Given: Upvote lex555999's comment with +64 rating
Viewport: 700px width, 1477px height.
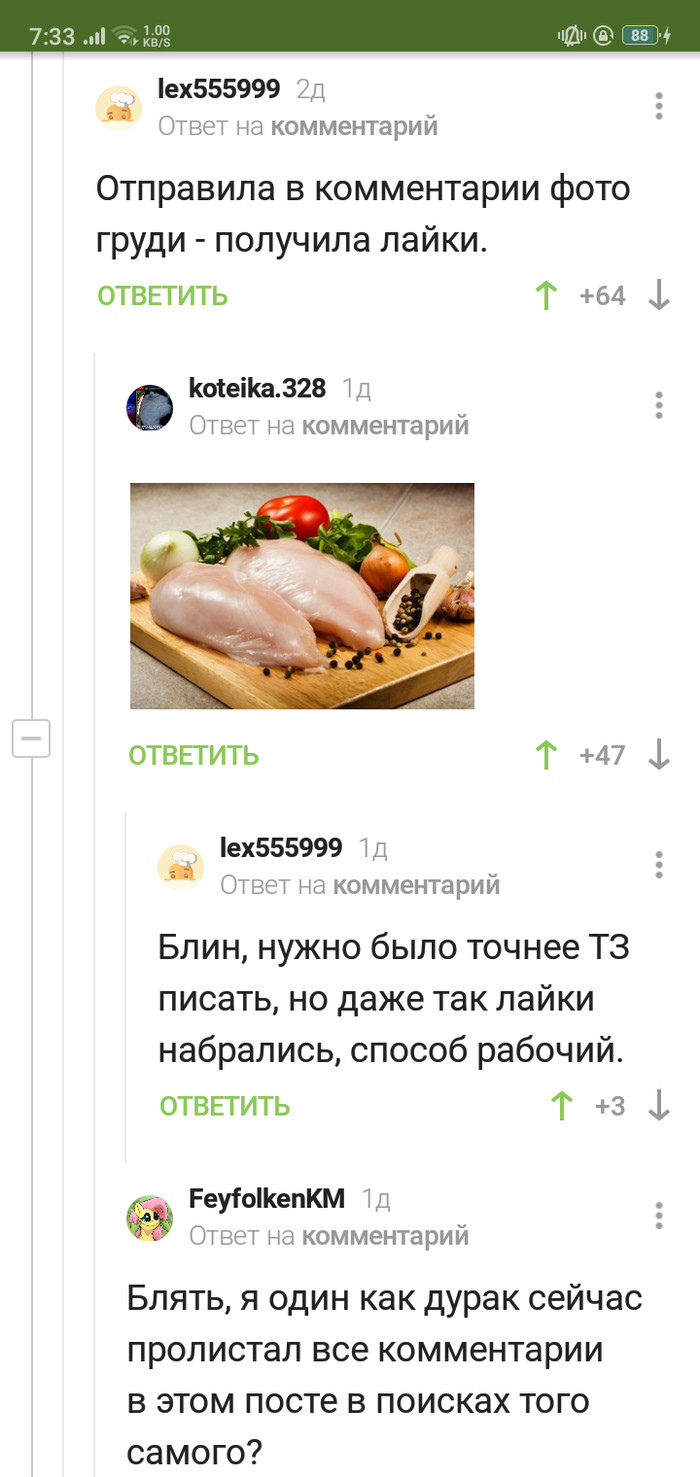Looking at the screenshot, I should pyautogui.click(x=546, y=296).
